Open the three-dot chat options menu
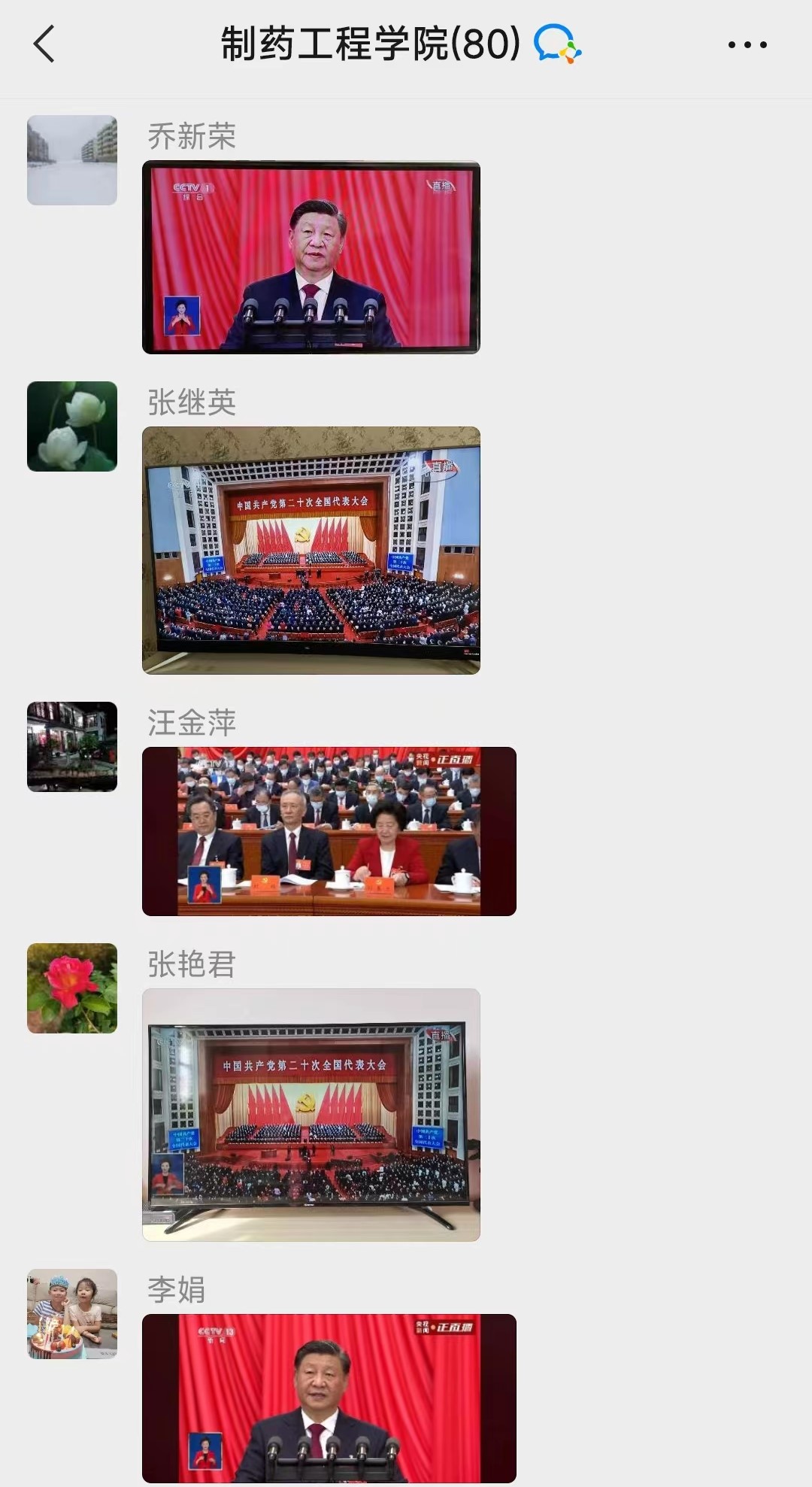812x1487 pixels. click(x=747, y=44)
